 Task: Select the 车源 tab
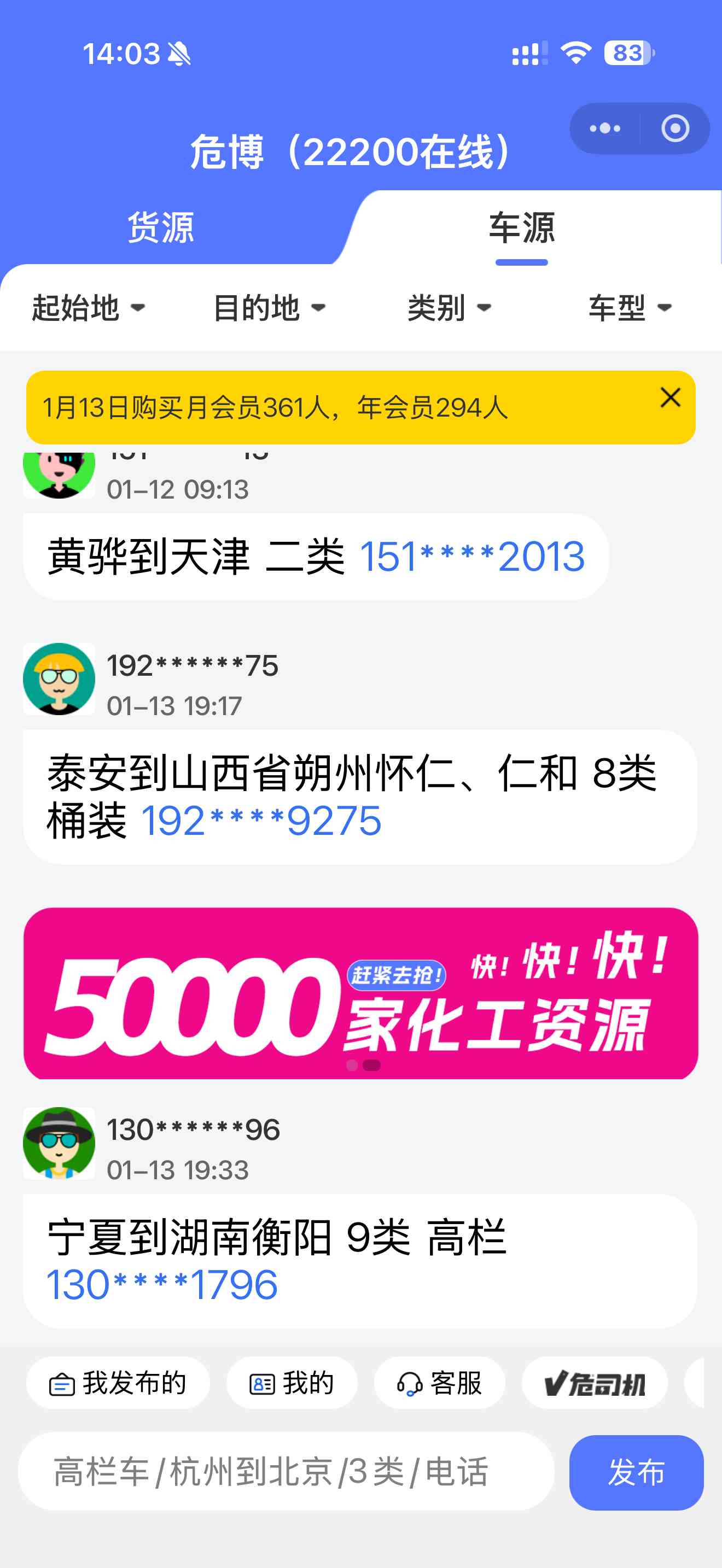521,227
